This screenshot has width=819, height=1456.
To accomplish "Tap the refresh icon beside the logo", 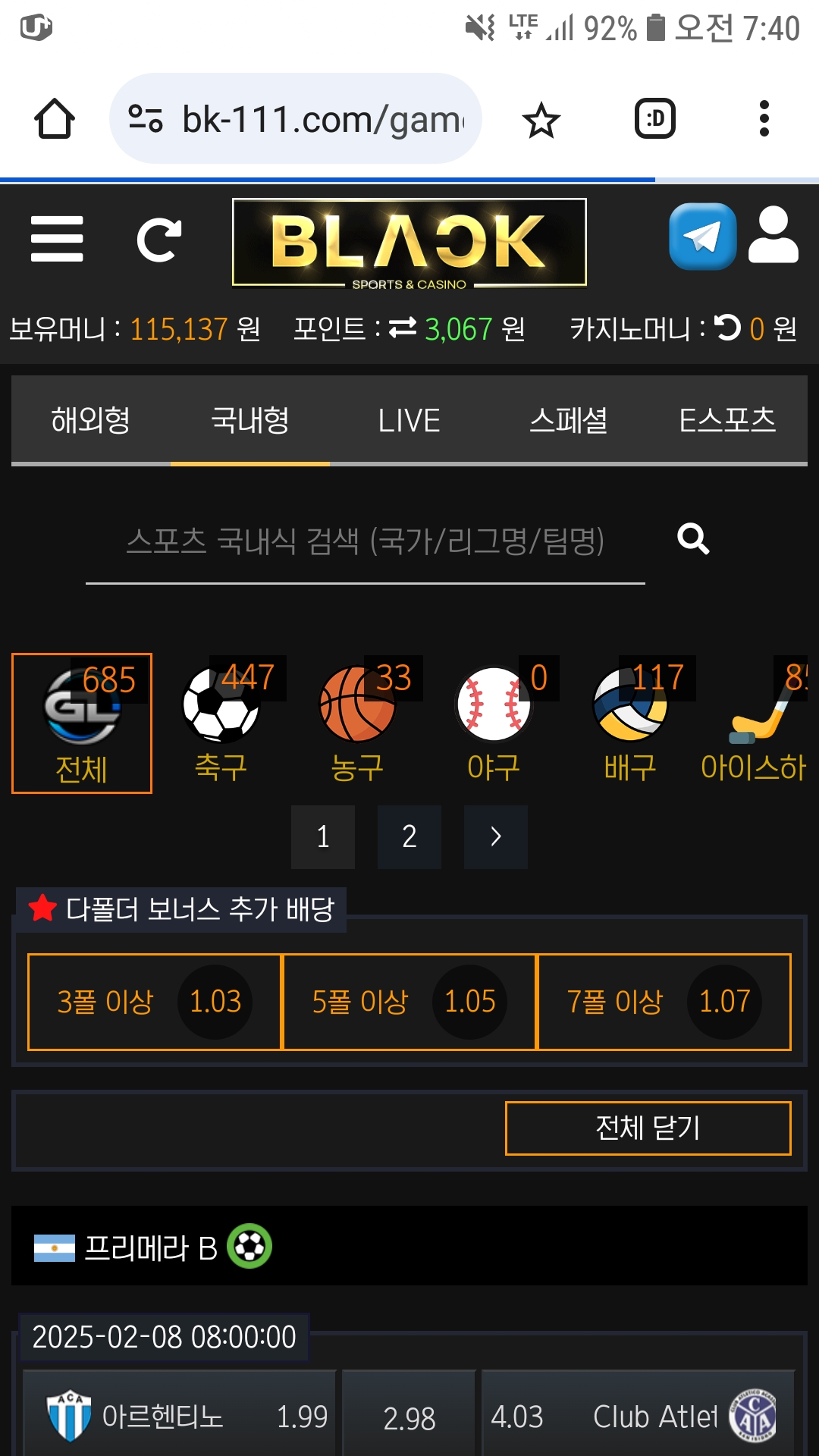I will (158, 240).
